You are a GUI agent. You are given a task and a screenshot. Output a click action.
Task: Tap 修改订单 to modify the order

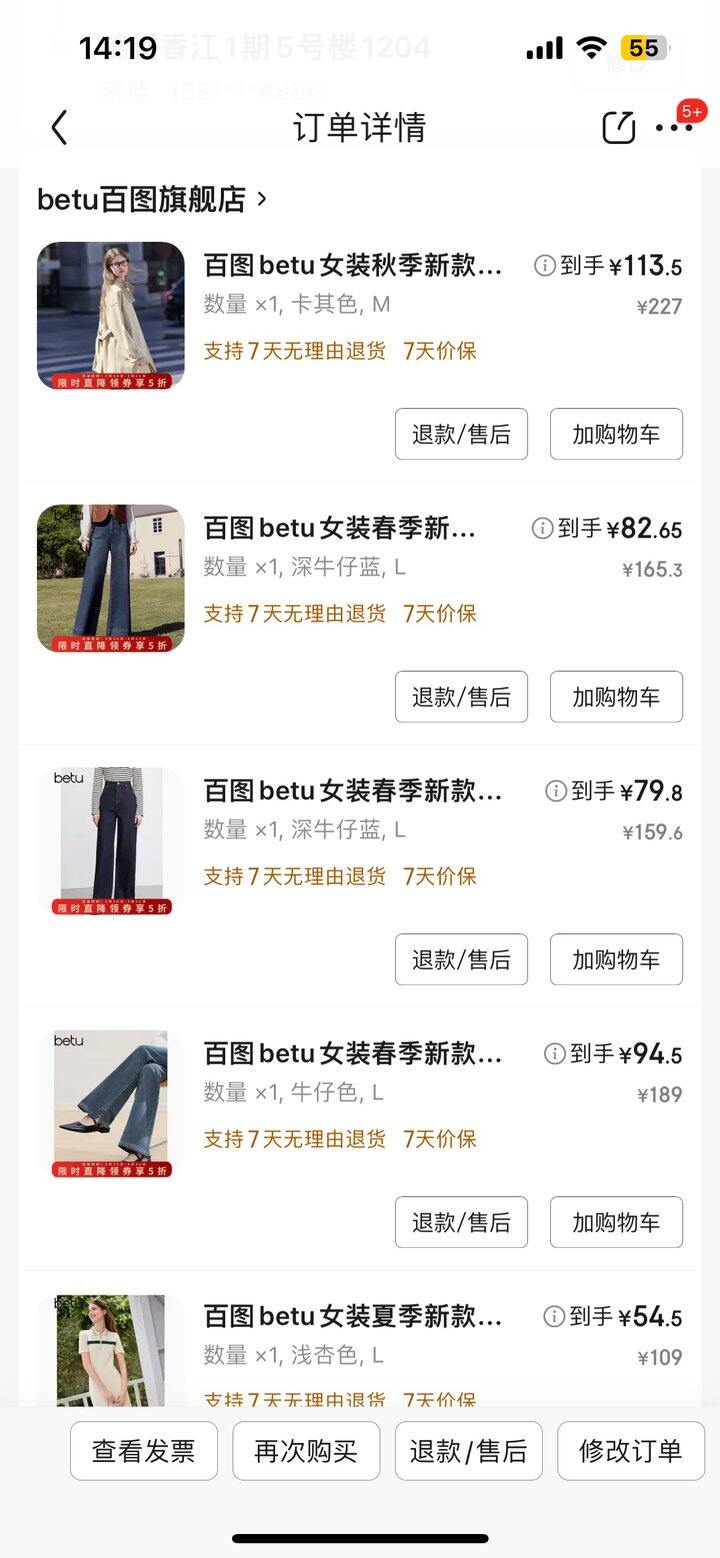(629, 1450)
